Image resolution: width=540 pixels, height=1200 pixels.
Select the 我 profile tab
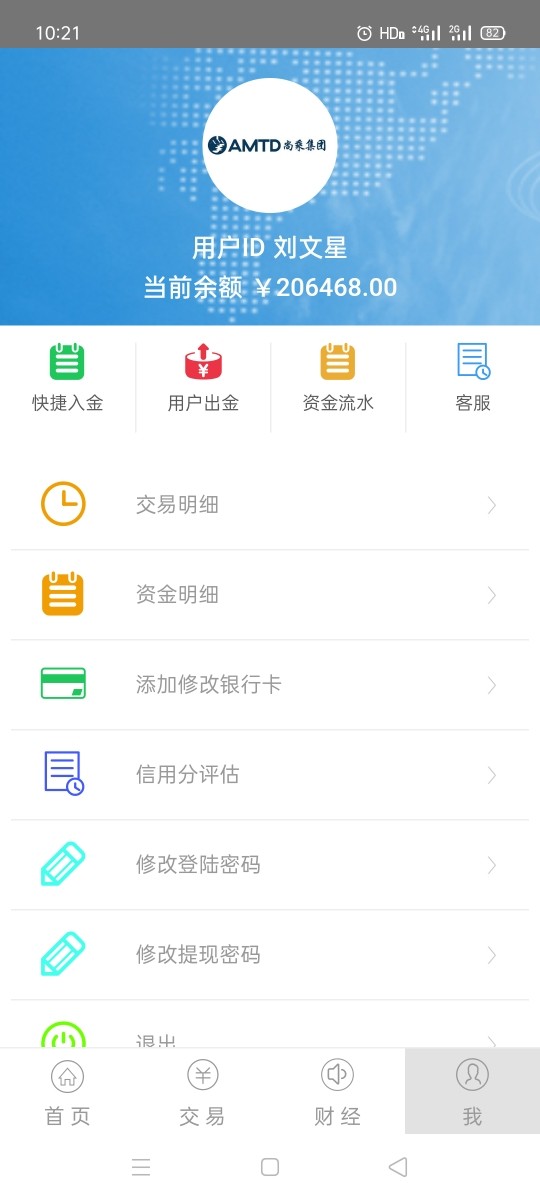click(472, 1091)
